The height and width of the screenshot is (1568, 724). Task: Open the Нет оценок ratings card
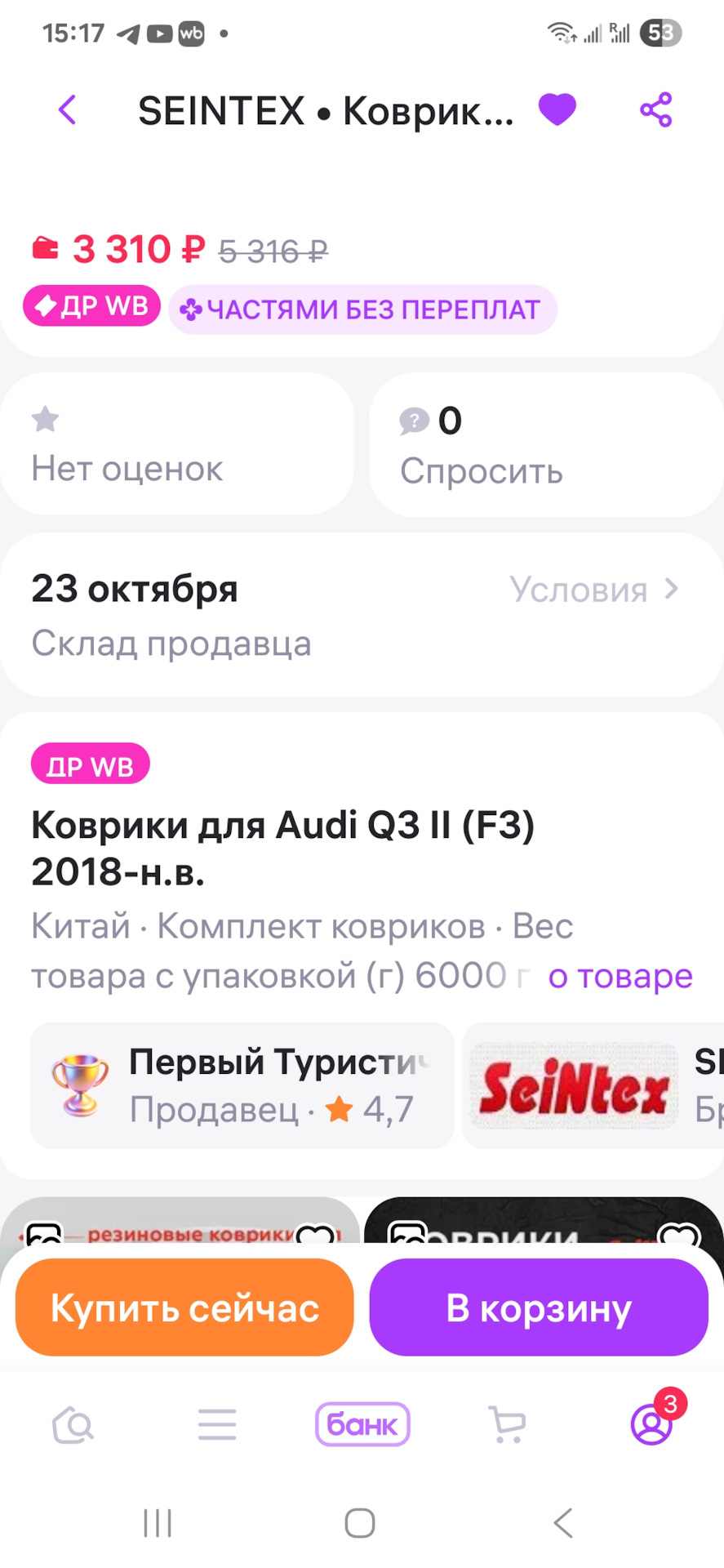(x=177, y=444)
